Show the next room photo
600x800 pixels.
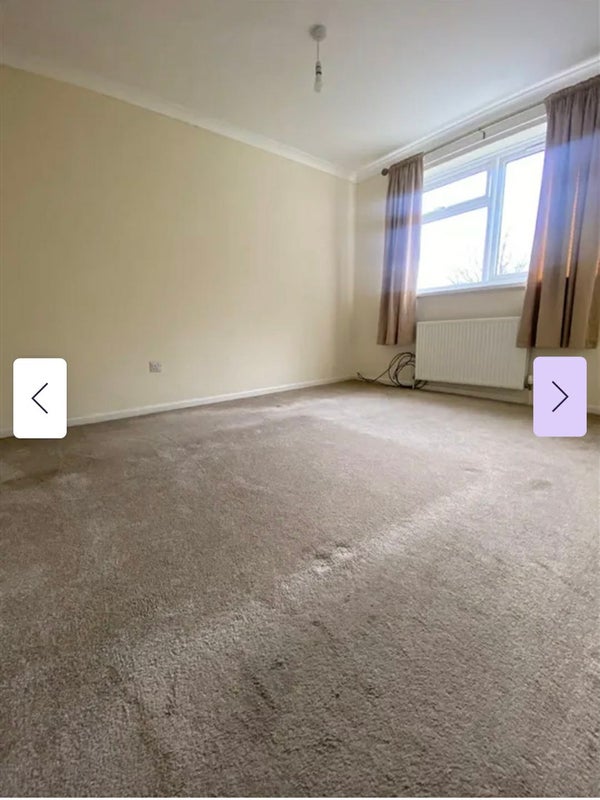click(560, 397)
